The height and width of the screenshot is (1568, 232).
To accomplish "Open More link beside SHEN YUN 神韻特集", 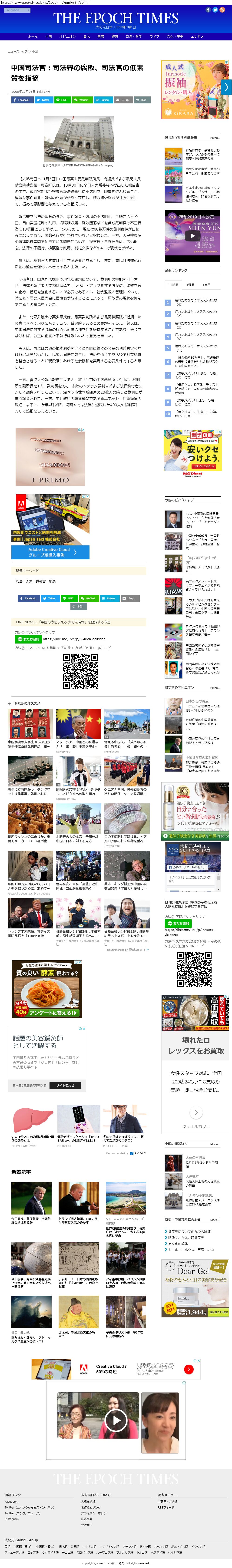I will [215, 138].
